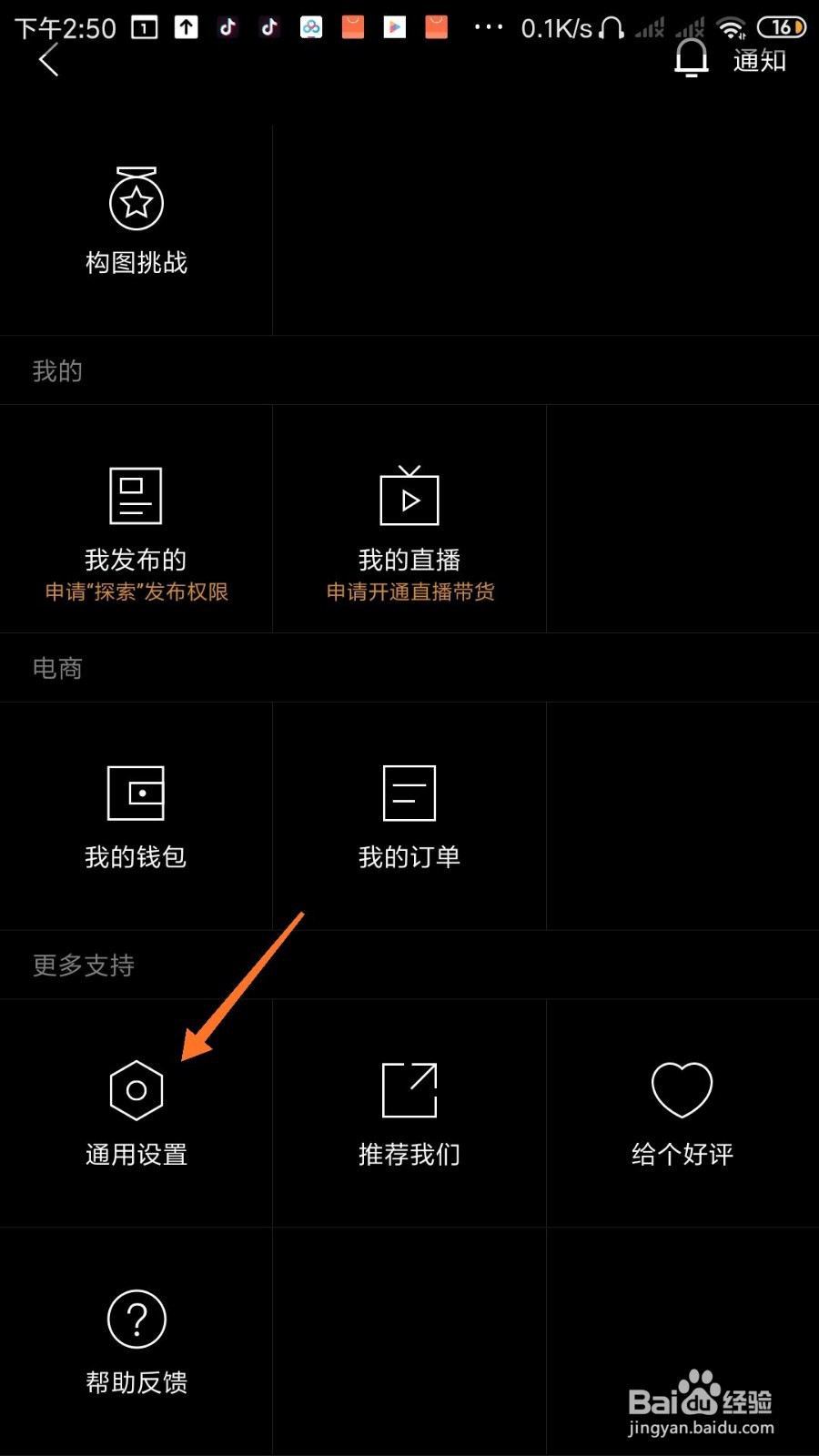819x1456 pixels.
Task: Open the Douyin icon in the status bar
Action: coord(227,27)
